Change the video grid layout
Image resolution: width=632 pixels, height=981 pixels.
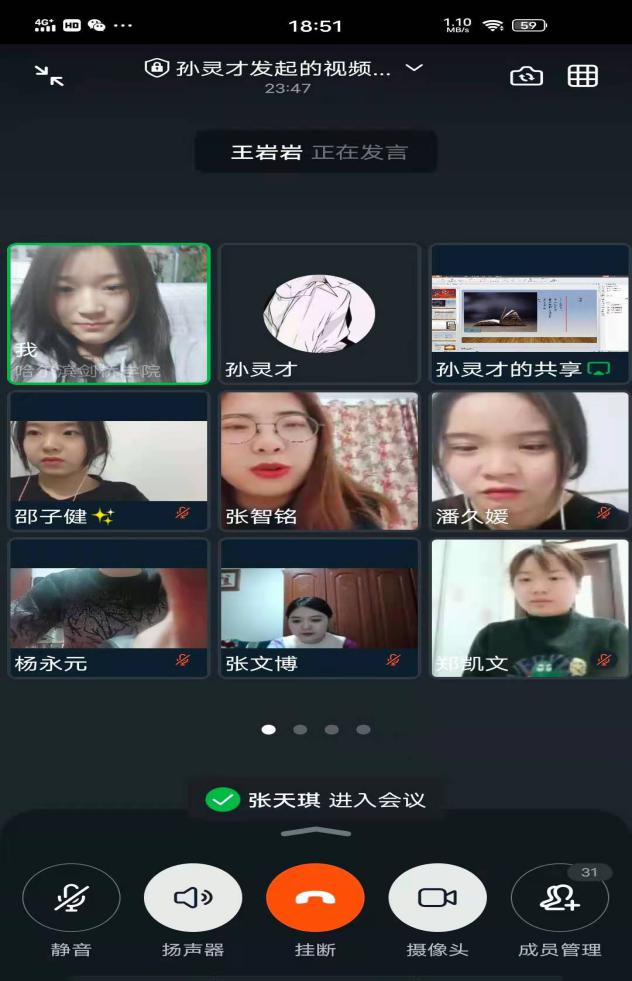point(583,76)
